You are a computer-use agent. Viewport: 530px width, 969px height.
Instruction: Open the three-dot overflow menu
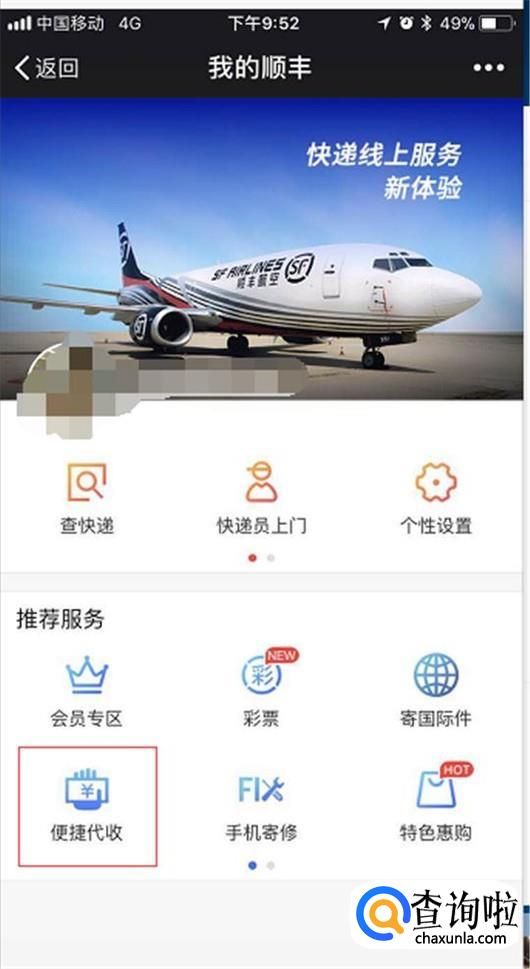[x=489, y=68]
